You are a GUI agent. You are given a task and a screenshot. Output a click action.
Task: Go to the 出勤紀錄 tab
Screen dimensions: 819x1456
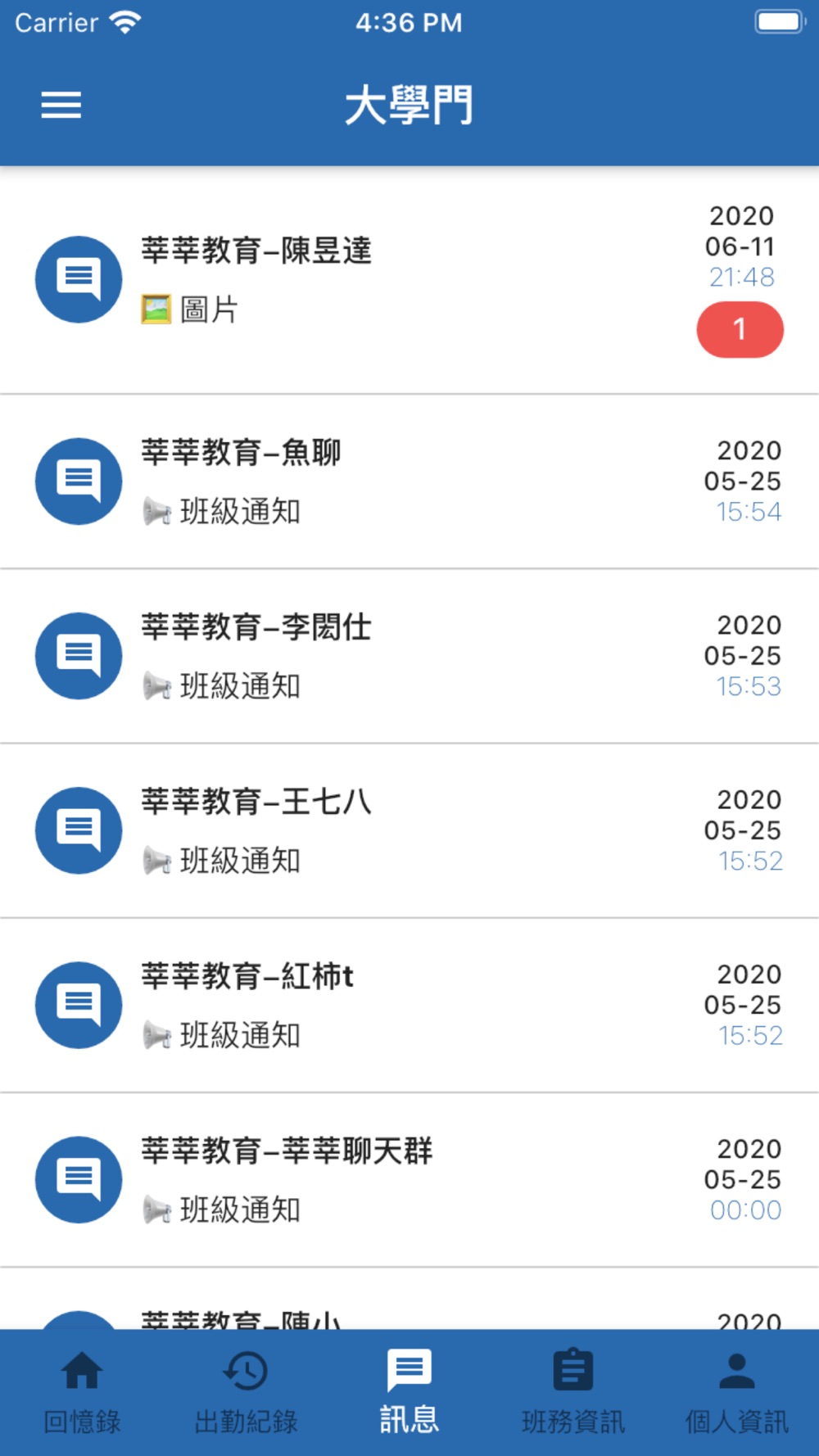(246, 1392)
